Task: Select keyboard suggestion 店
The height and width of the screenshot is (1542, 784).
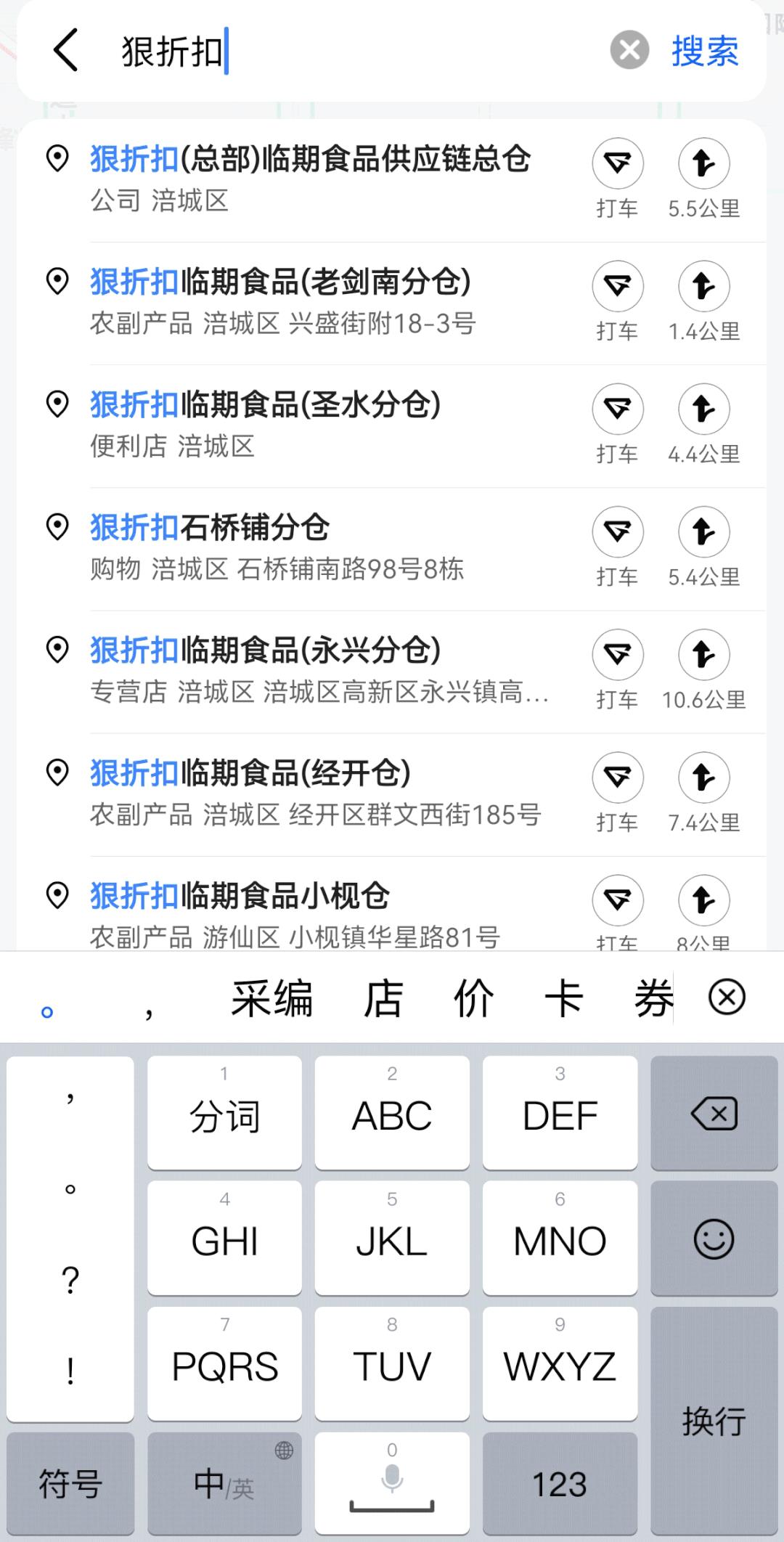Action: coord(383,998)
